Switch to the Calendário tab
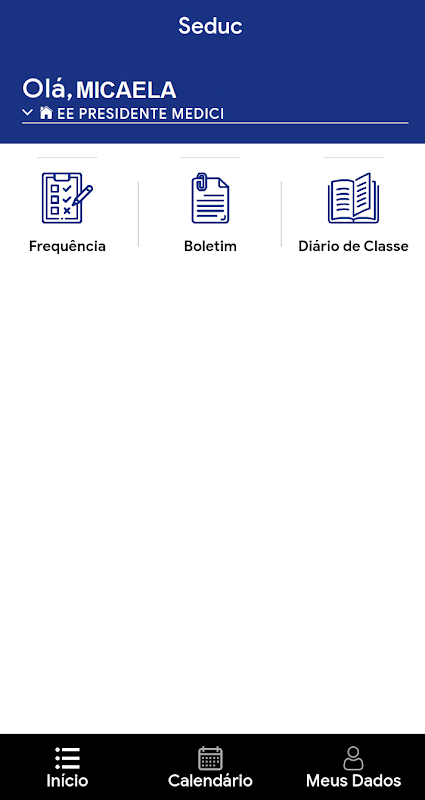This screenshot has width=425, height=800. 210,767
